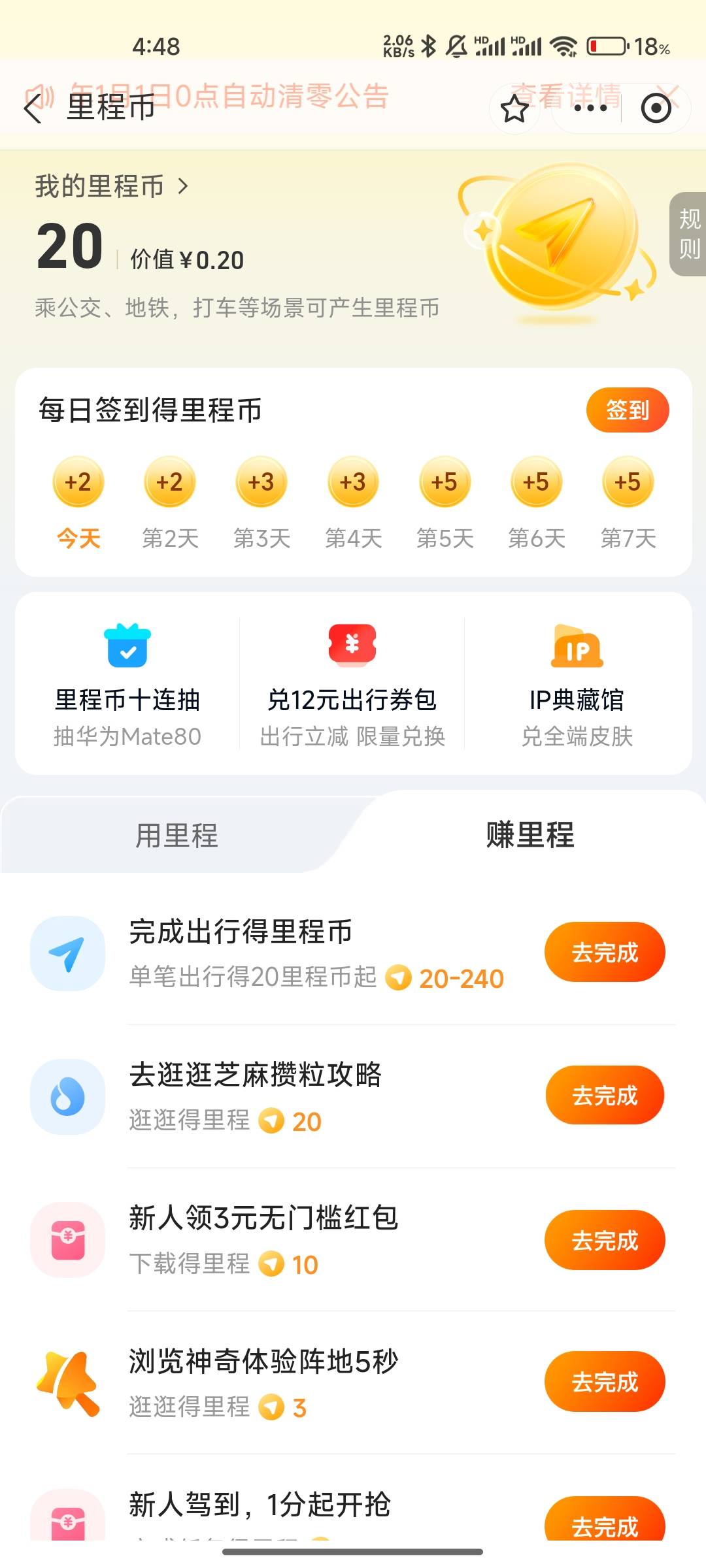Go back from the 里程币 page
The height and width of the screenshot is (1568, 706).
34,107
